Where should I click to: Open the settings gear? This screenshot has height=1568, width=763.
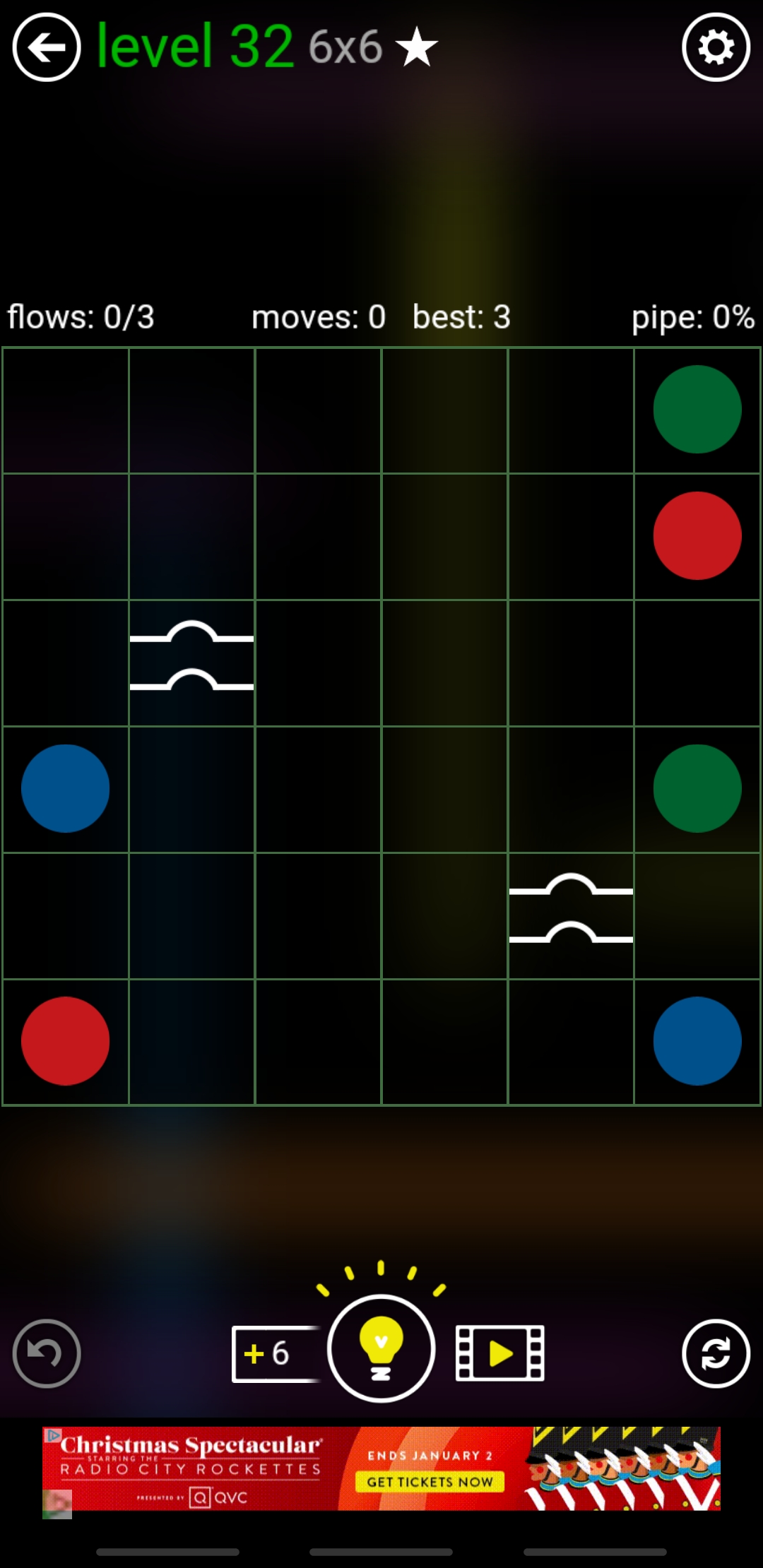click(x=716, y=48)
